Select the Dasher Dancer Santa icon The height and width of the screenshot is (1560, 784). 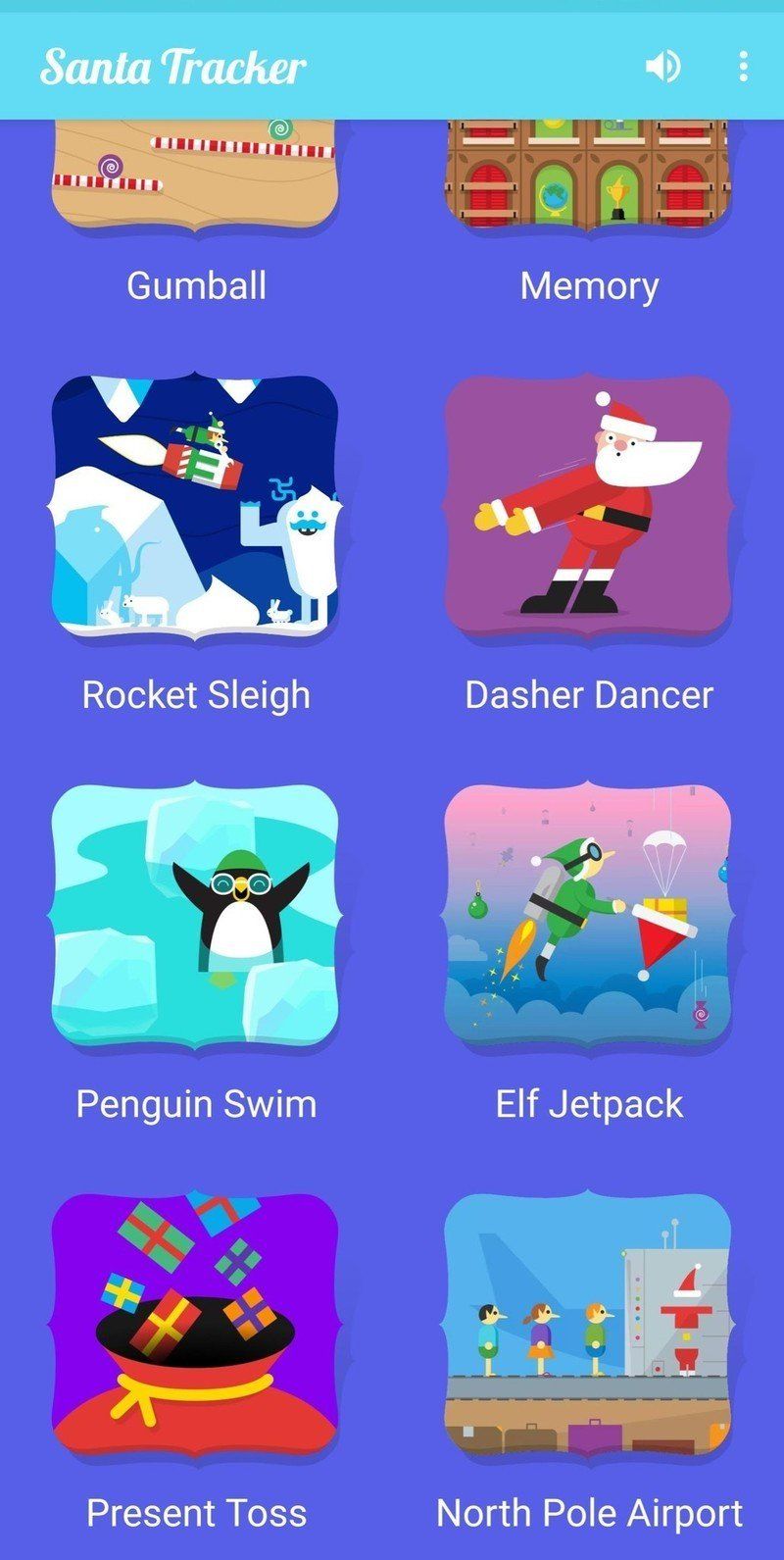coord(588,507)
